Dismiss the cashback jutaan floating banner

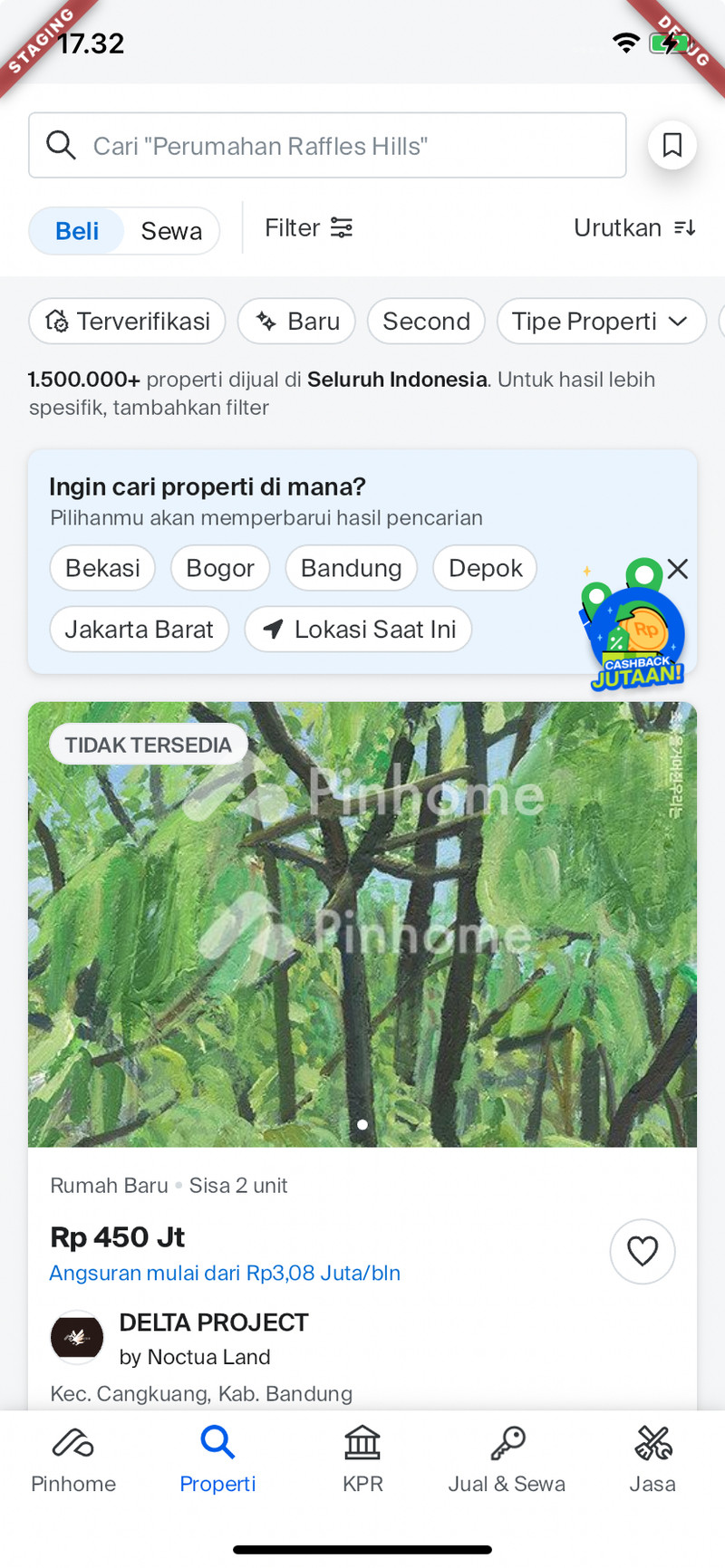pyautogui.click(x=678, y=569)
